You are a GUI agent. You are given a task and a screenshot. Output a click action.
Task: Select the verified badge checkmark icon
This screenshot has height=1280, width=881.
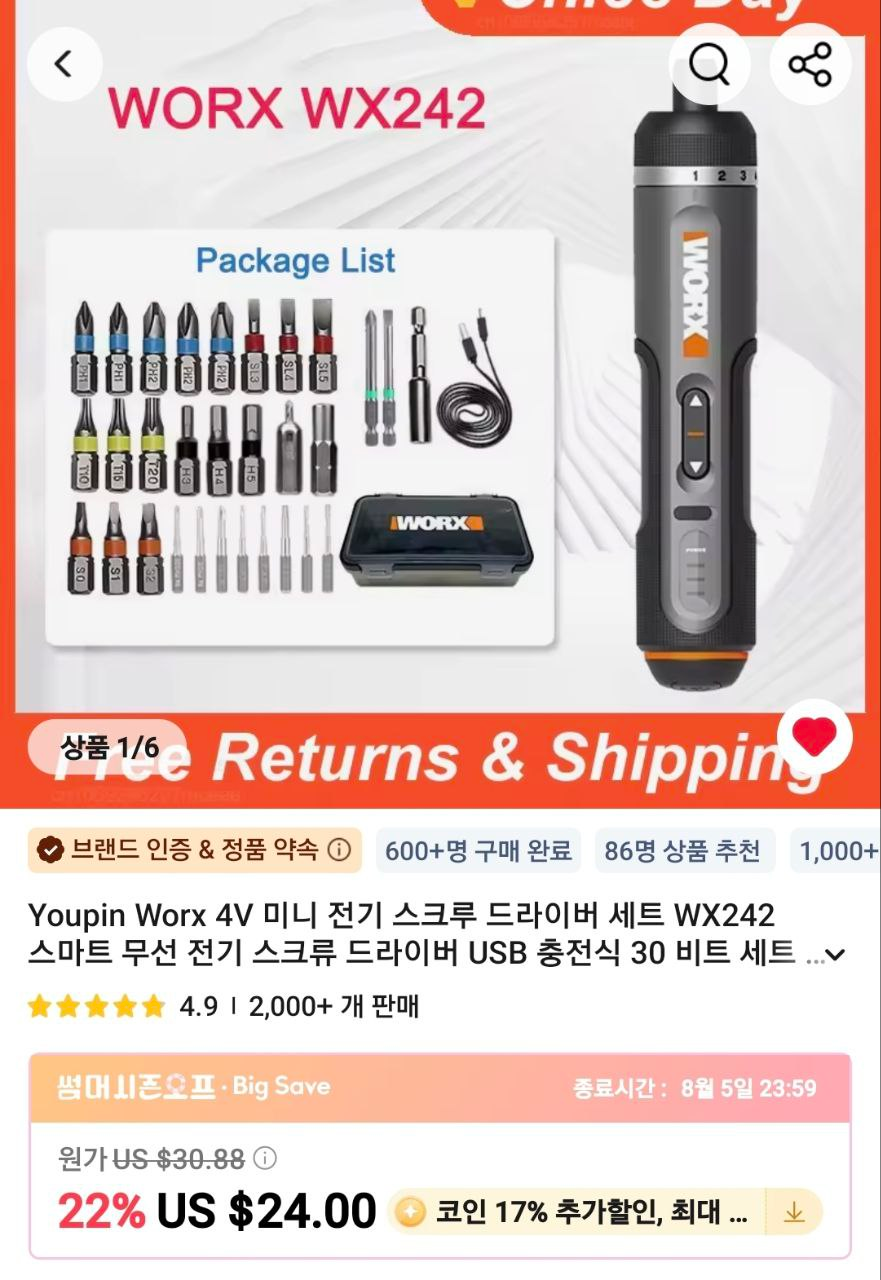pos(48,850)
